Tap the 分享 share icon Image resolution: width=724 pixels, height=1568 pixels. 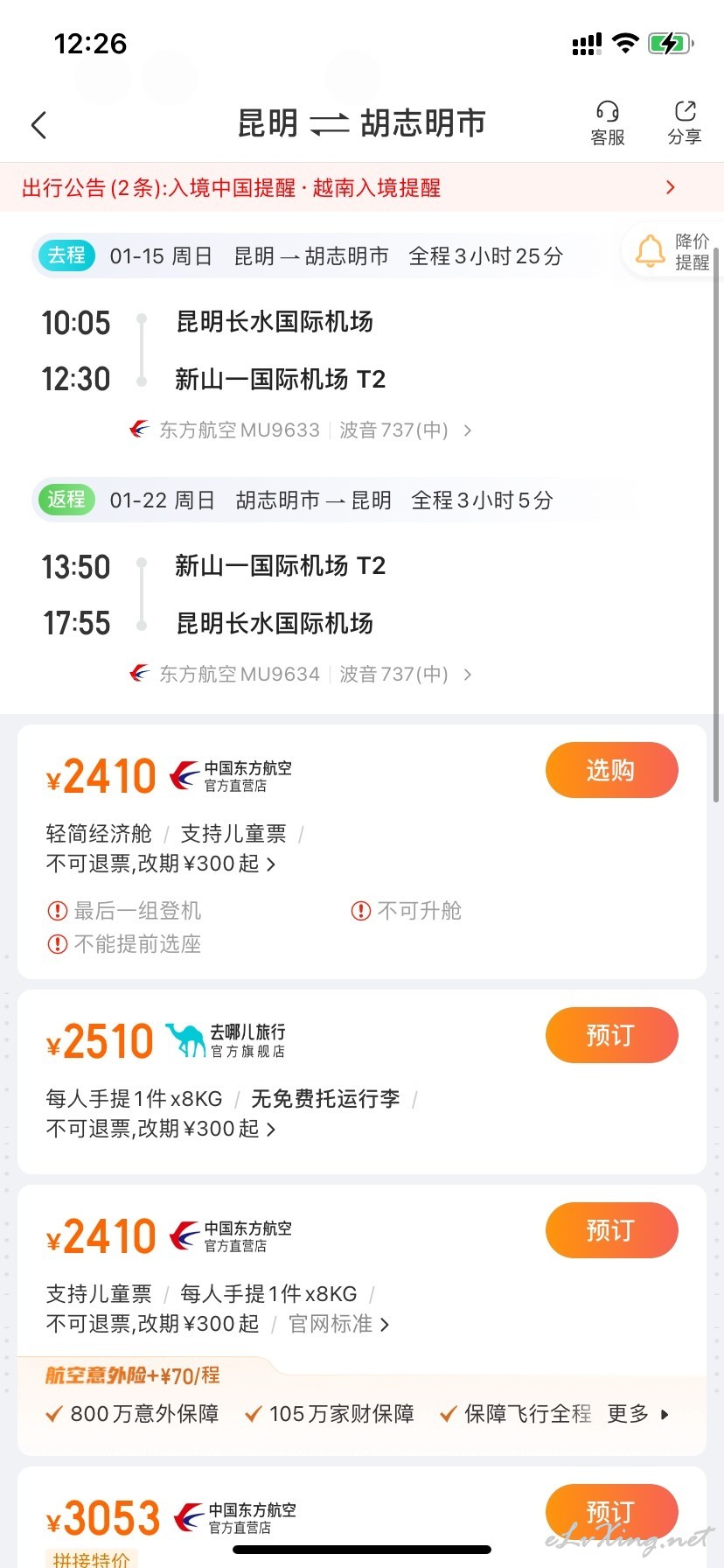coord(685,123)
